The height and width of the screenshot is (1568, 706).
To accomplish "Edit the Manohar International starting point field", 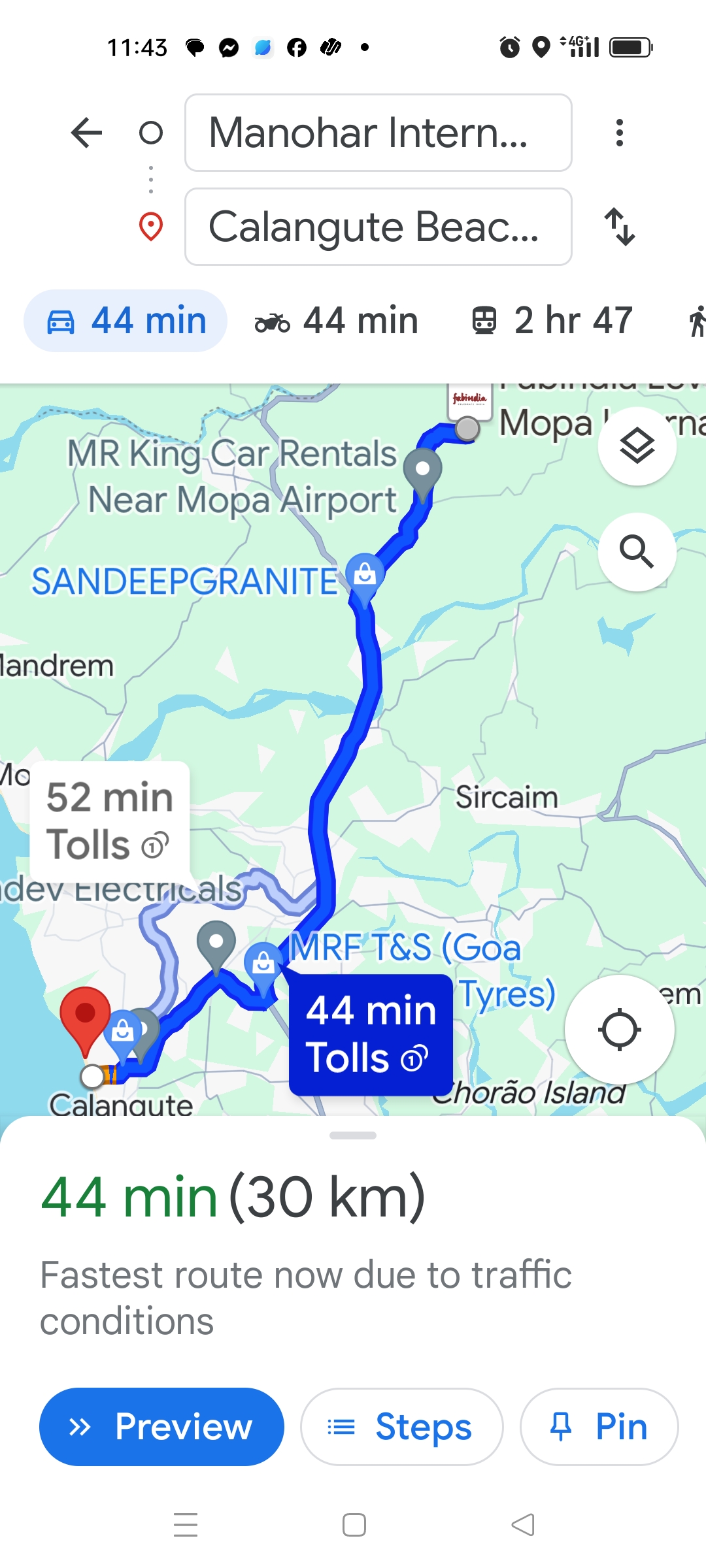I will point(378,133).
